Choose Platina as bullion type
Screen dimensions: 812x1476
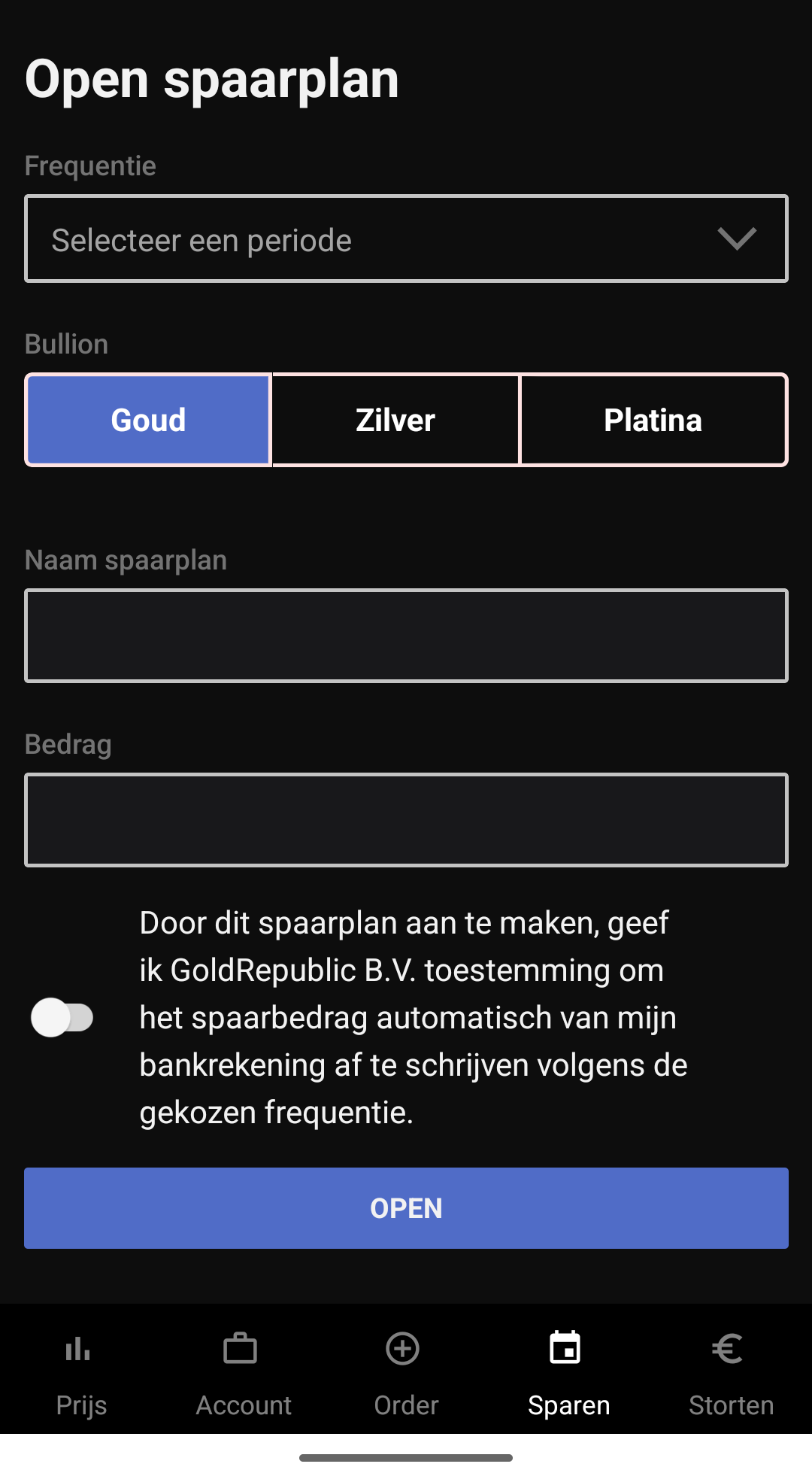[653, 420]
